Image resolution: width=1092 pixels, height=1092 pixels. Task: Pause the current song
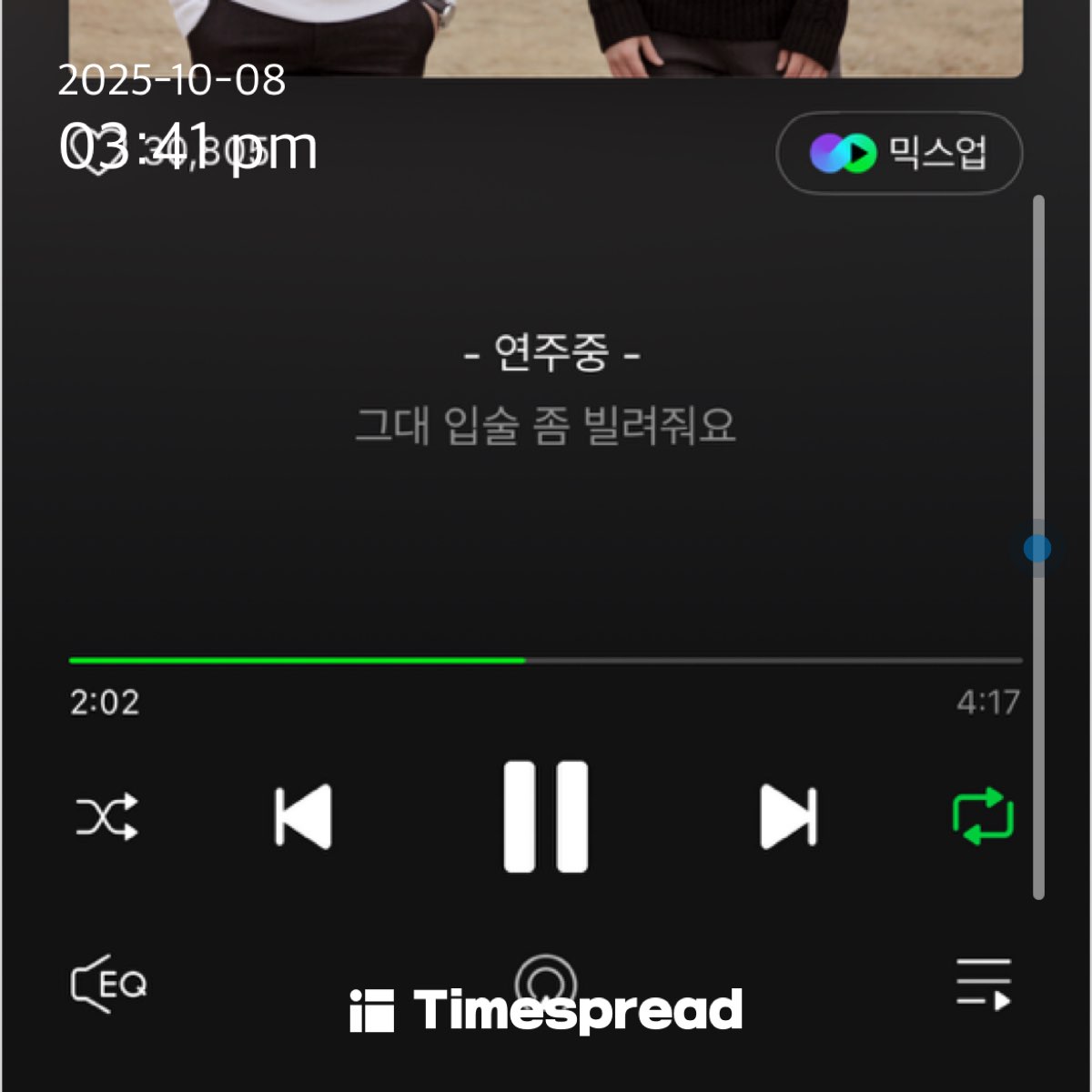546,816
